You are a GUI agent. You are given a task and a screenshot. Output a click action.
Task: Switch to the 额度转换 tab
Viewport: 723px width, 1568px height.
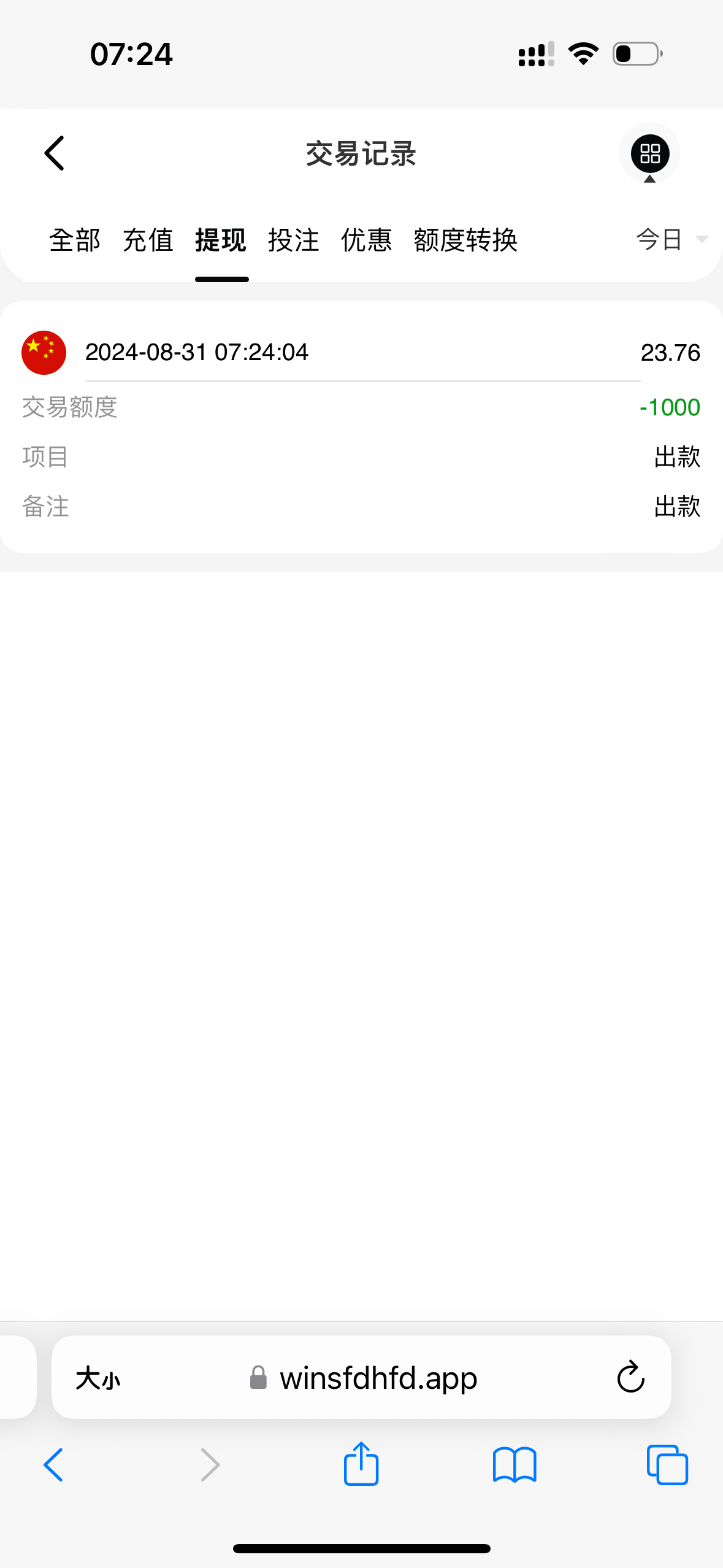465,240
